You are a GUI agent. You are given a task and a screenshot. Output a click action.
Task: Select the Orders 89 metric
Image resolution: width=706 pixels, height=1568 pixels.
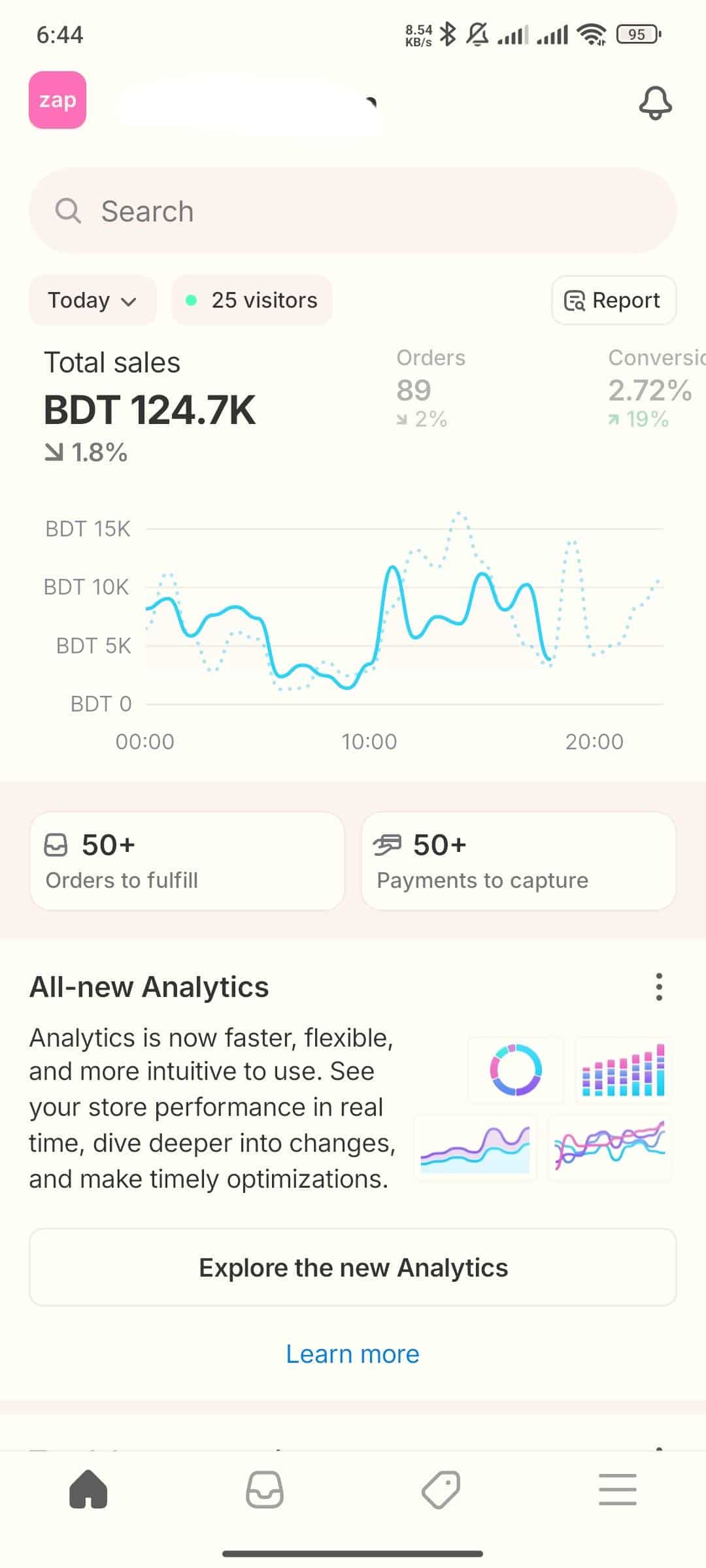point(431,389)
